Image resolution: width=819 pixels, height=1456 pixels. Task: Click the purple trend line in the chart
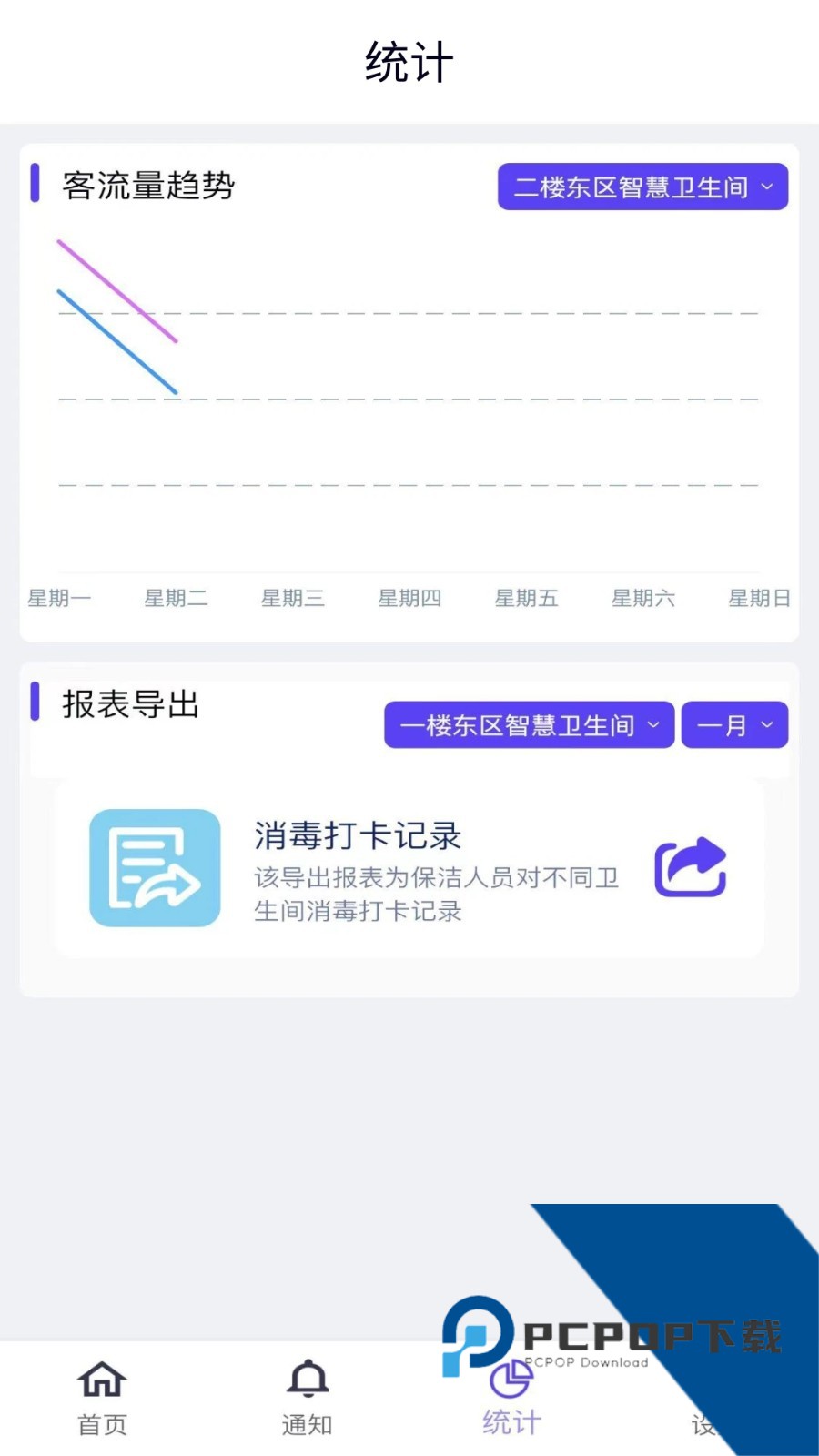coord(115,289)
